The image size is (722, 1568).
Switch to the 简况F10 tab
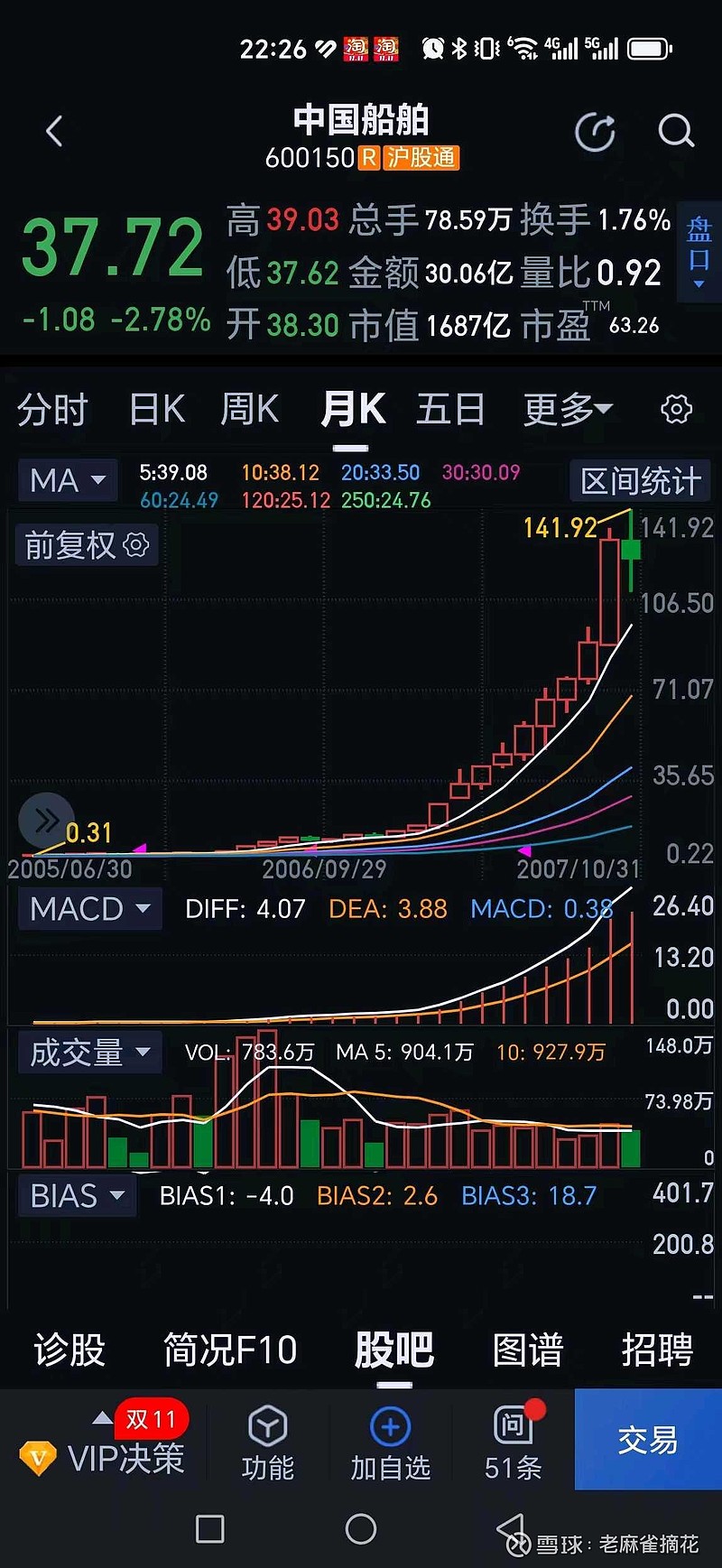point(230,1350)
